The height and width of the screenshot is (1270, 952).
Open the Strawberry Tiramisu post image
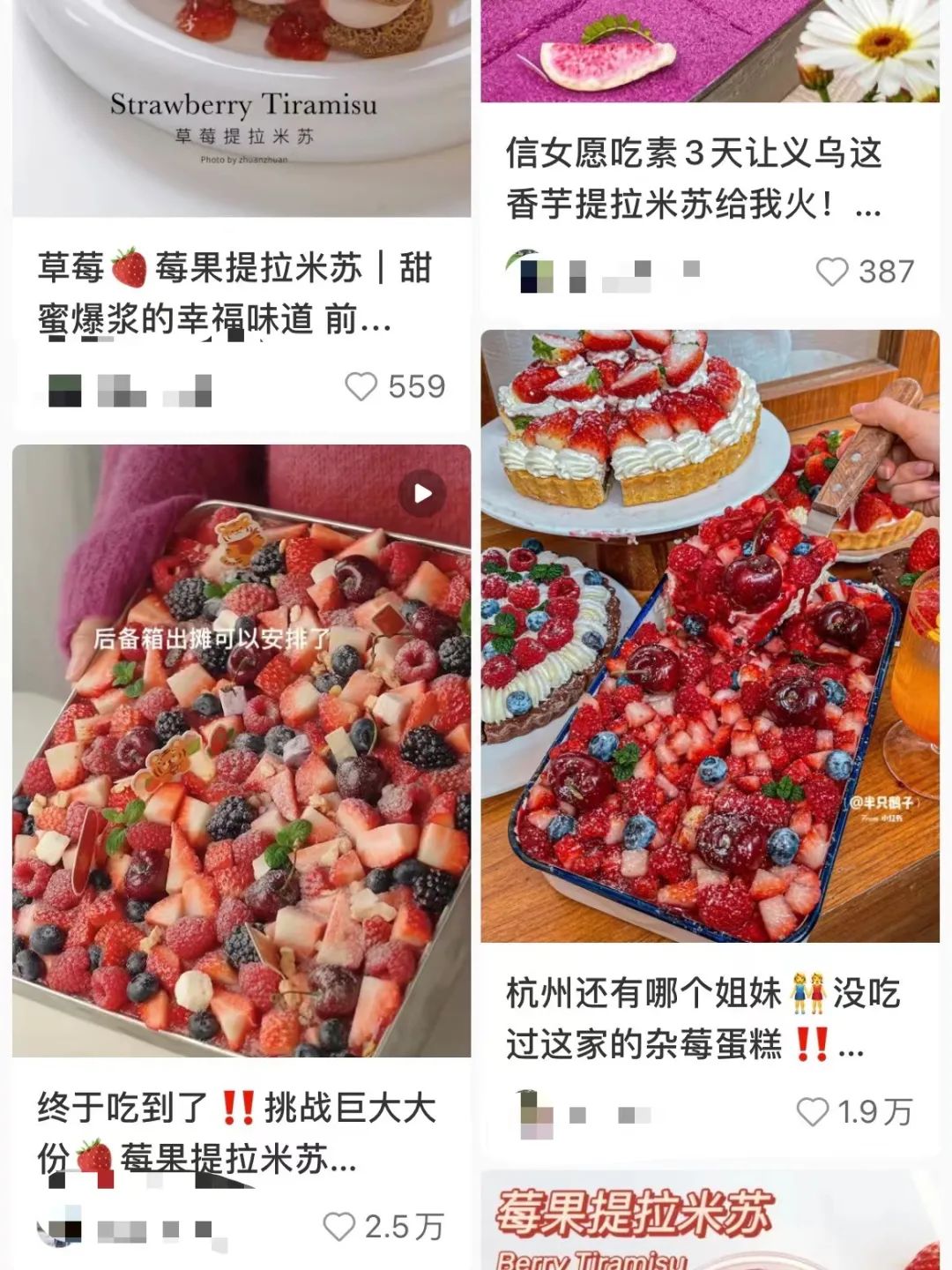tap(242, 106)
